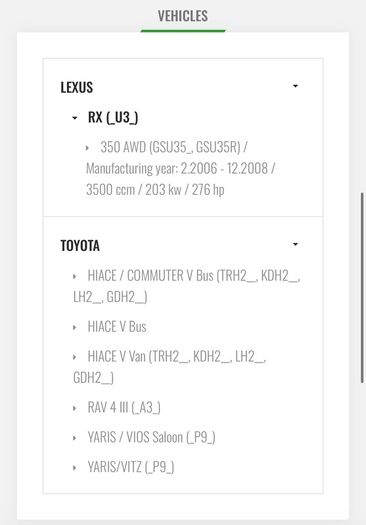Viewport: 366px width, 525px height.
Task: Collapse the RX (_U3_) model
Action: [x=75, y=118]
